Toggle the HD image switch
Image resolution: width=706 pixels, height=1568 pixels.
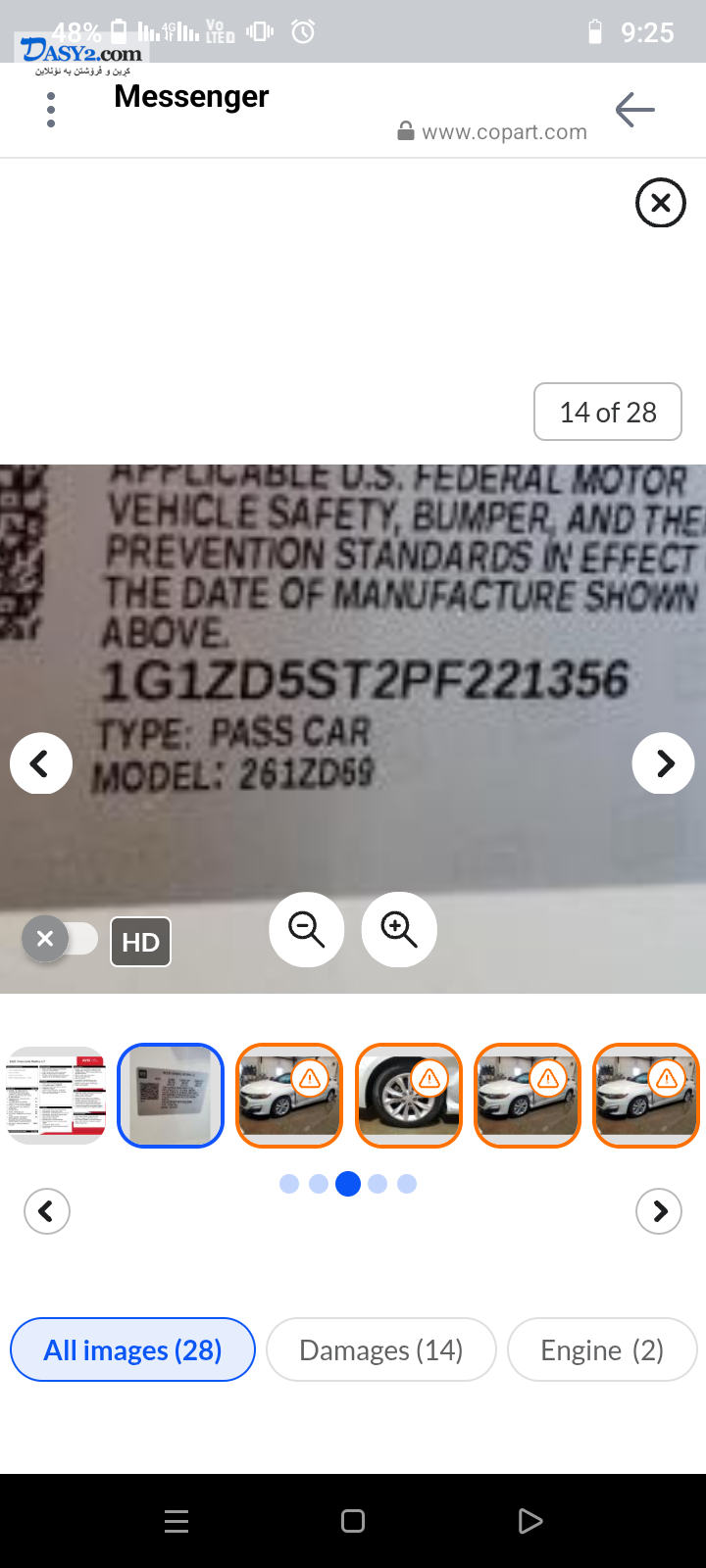click(x=61, y=939)
